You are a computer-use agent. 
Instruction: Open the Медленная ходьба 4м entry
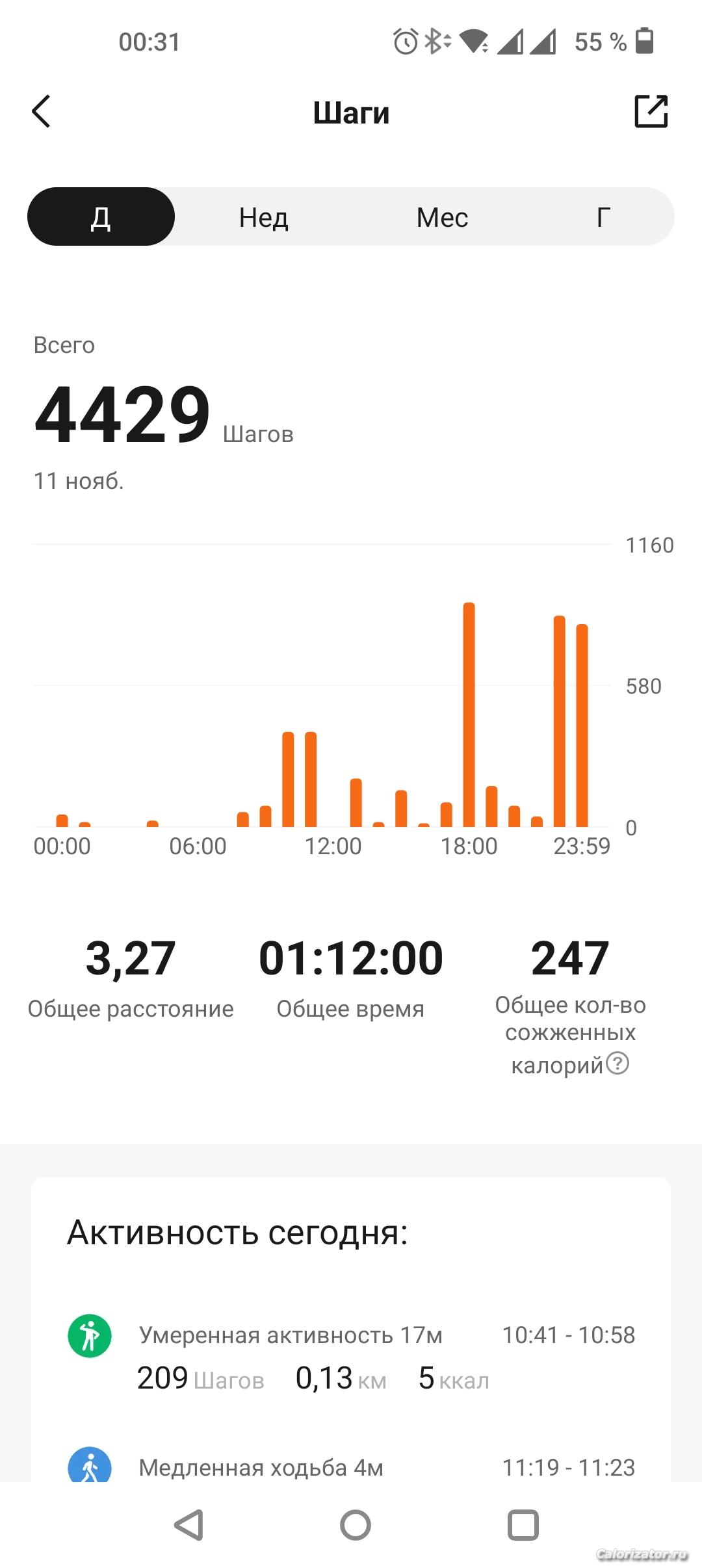351,1467
